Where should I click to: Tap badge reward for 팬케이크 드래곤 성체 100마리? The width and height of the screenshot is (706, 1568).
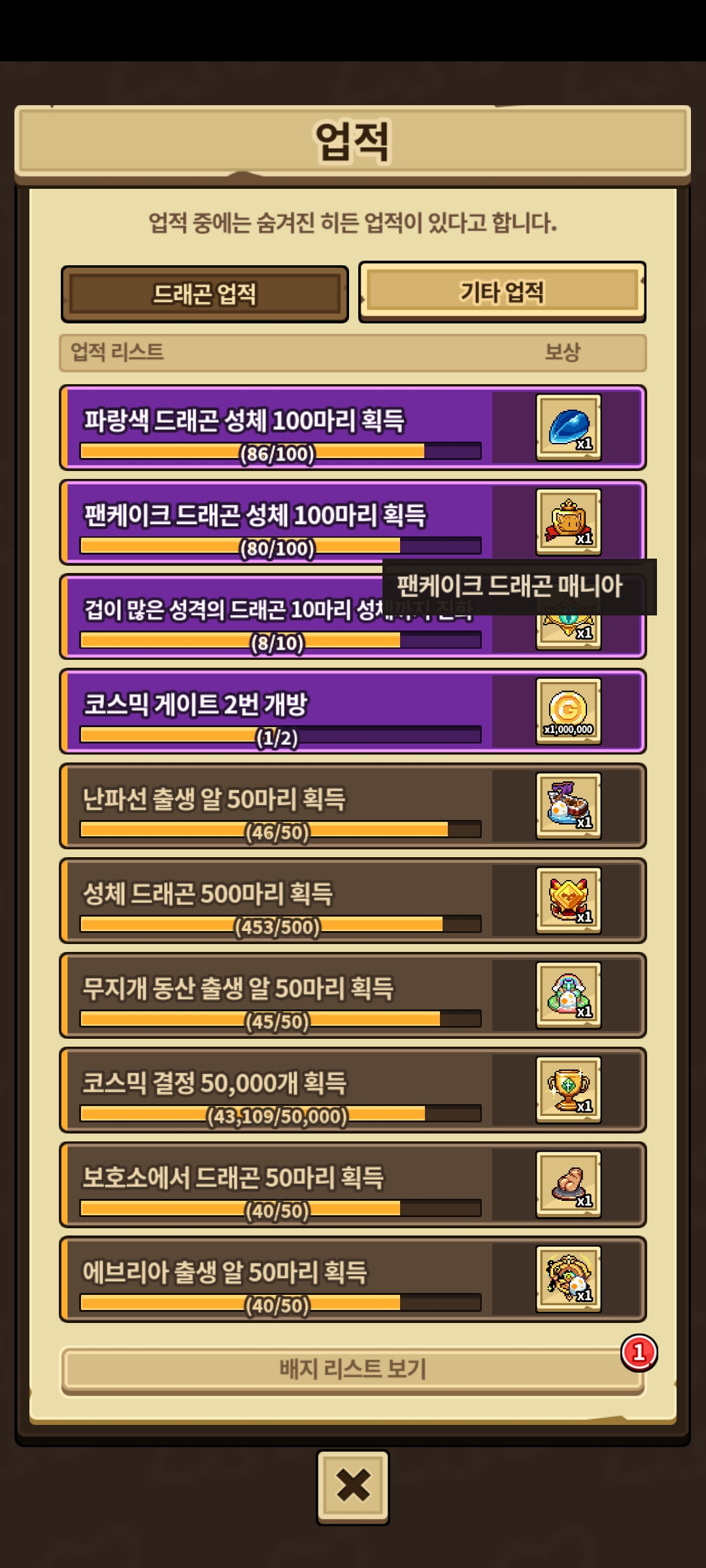click(x=568, y=522)
